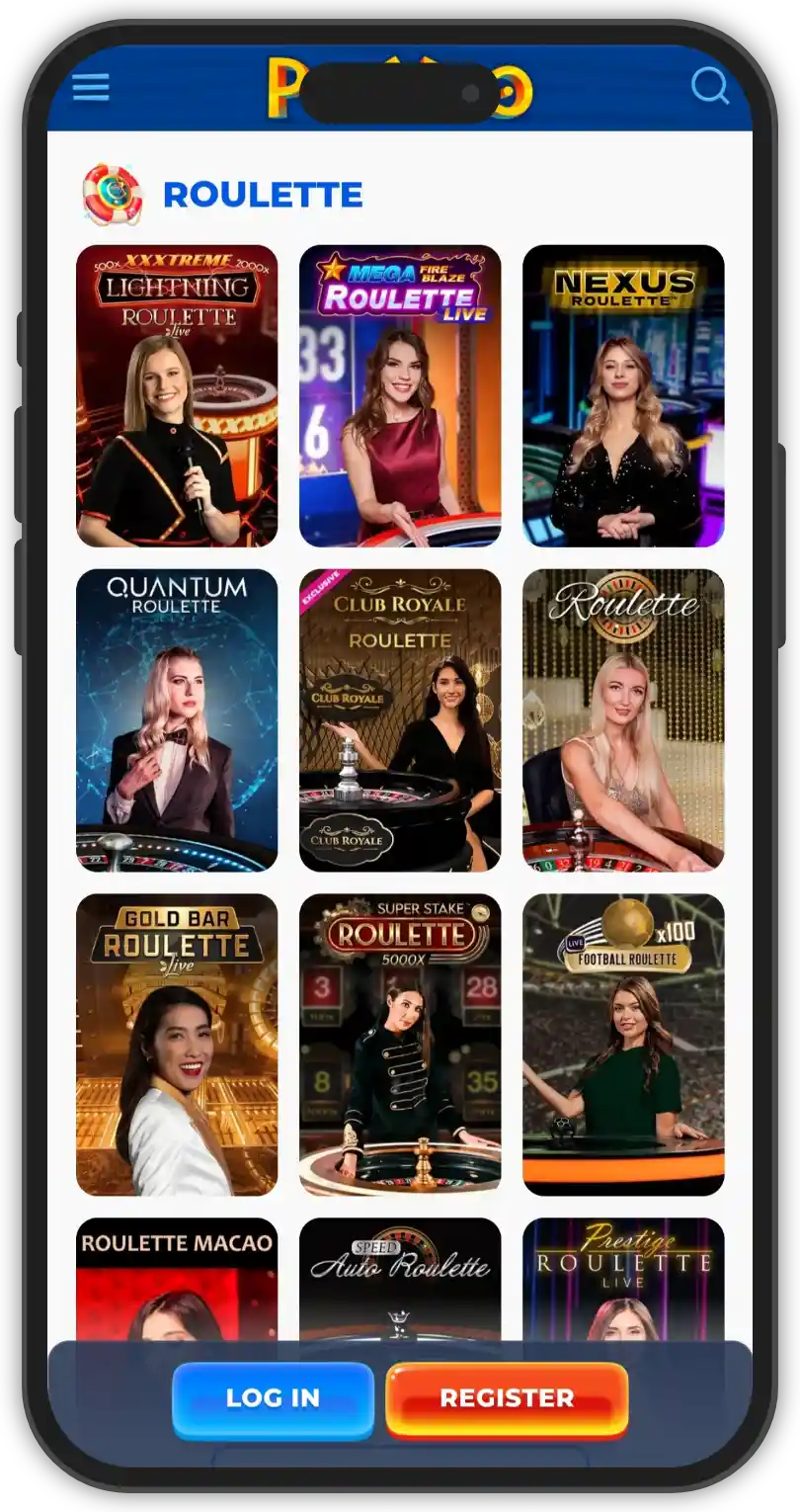Launch Speed Auto Roulette

(400, 1280)
